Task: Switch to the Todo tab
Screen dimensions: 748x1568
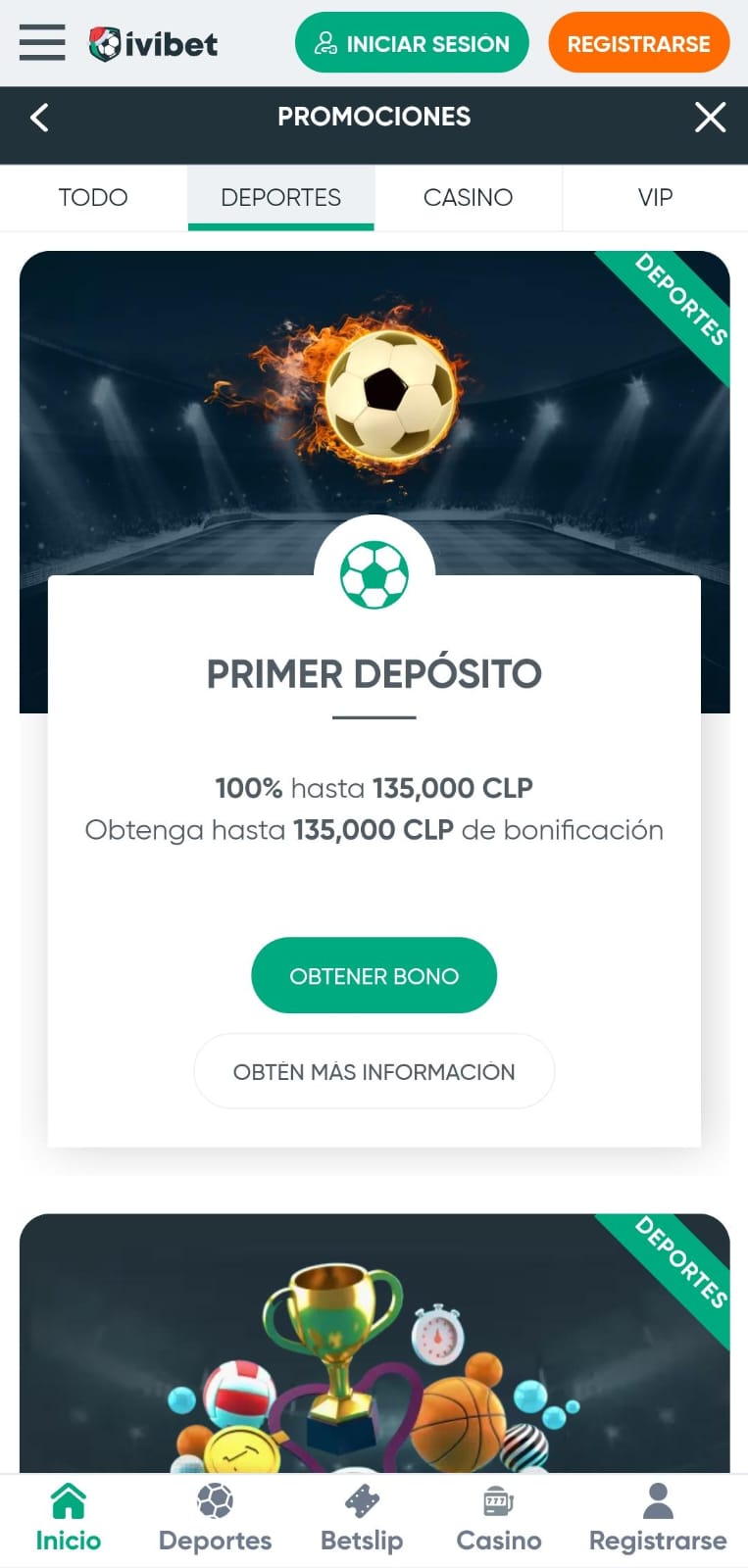Action: point(93,198)
